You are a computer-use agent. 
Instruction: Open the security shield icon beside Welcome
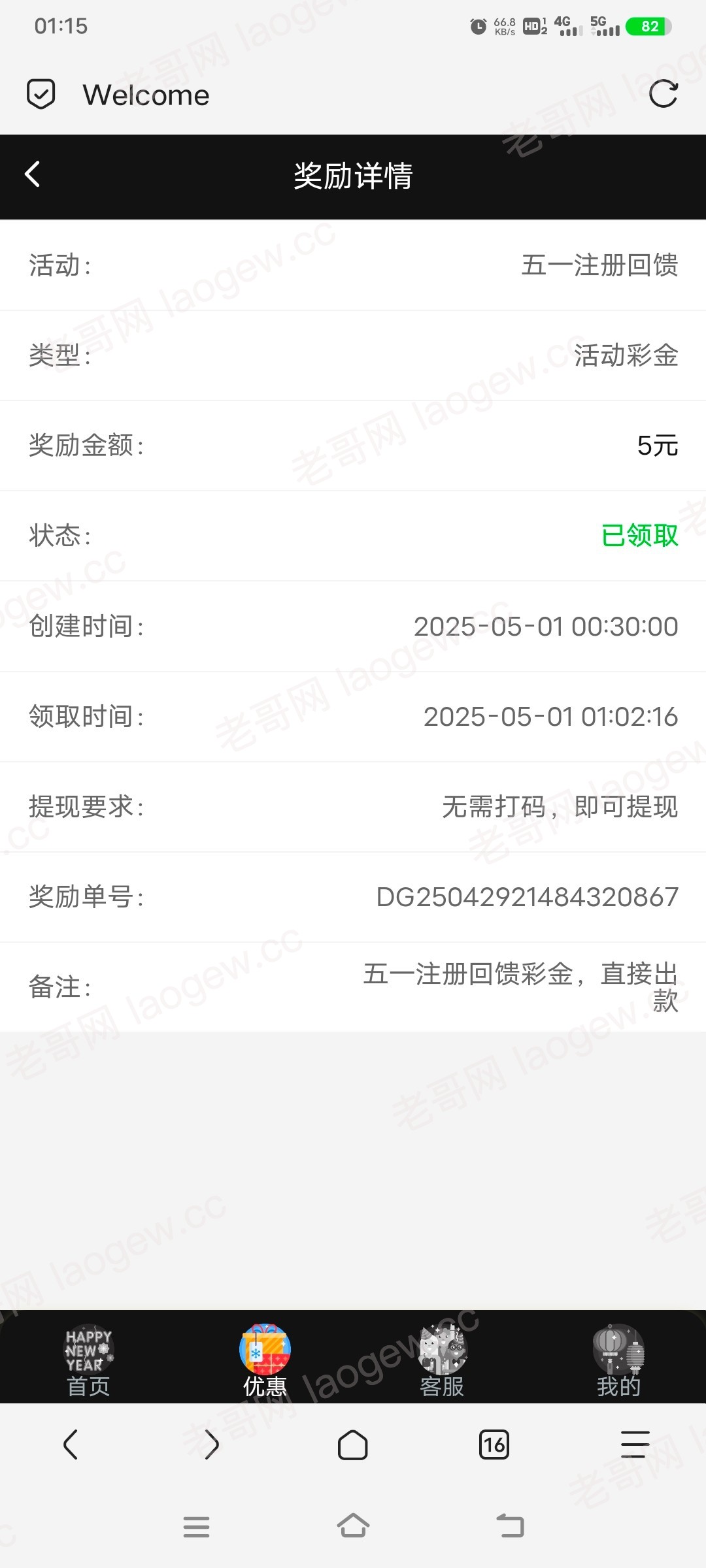tap(41, 94)
